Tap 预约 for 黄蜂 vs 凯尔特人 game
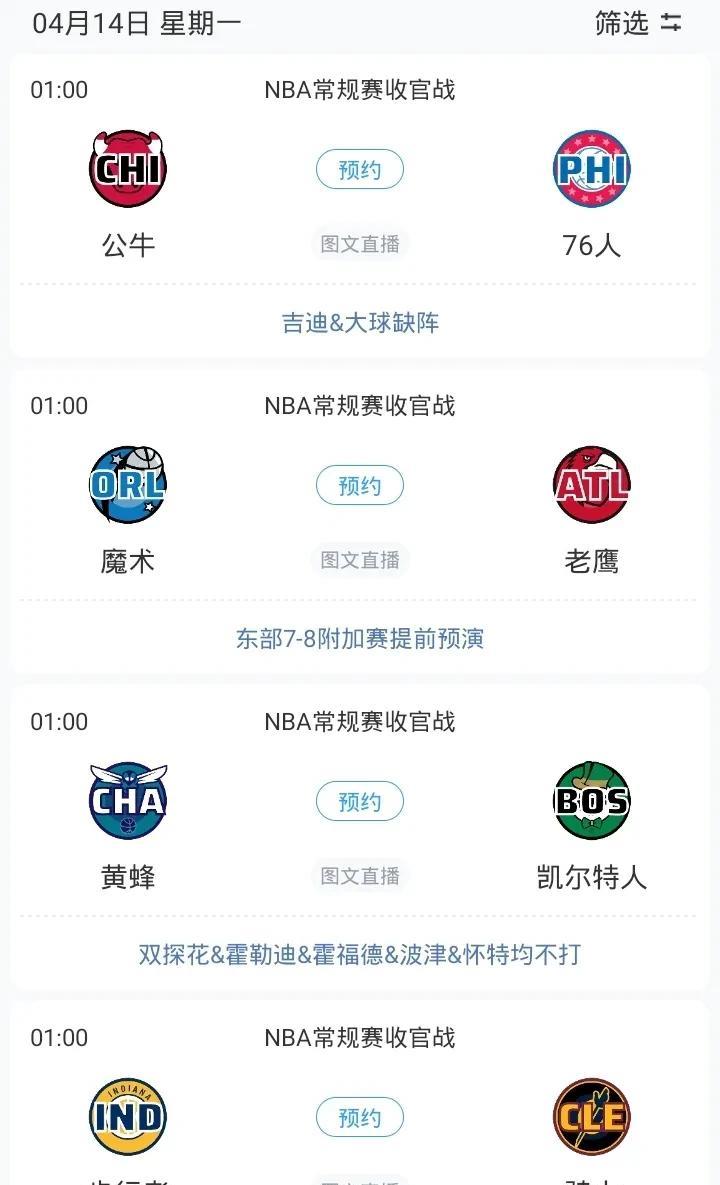This screenshot has height=1185, width=720. click(360, 801)
